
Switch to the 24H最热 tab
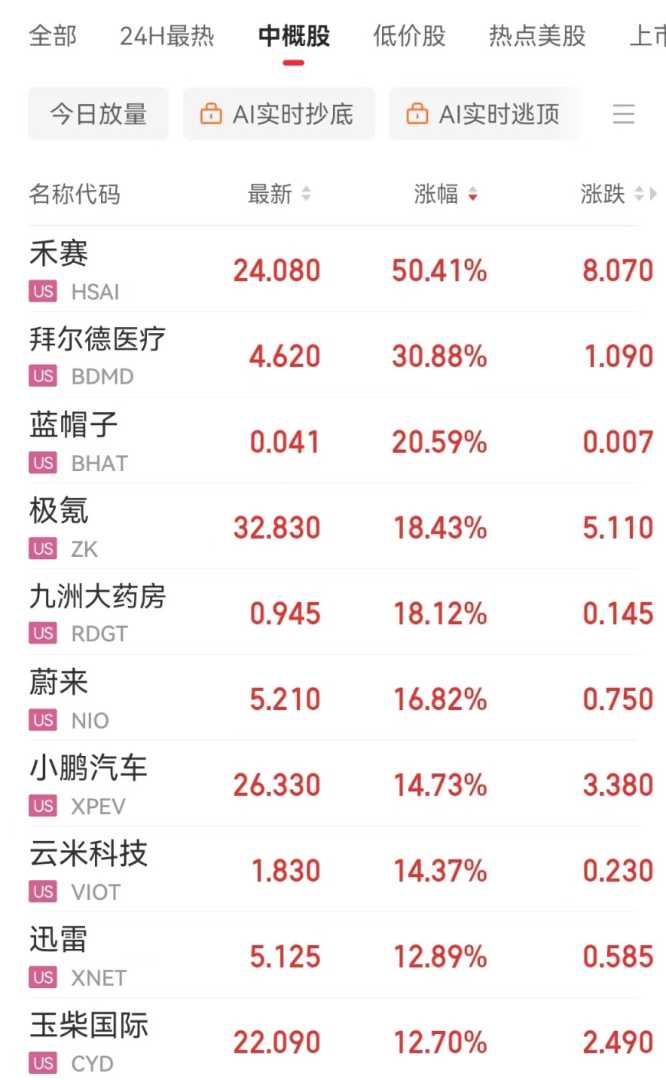coord(166,37)
